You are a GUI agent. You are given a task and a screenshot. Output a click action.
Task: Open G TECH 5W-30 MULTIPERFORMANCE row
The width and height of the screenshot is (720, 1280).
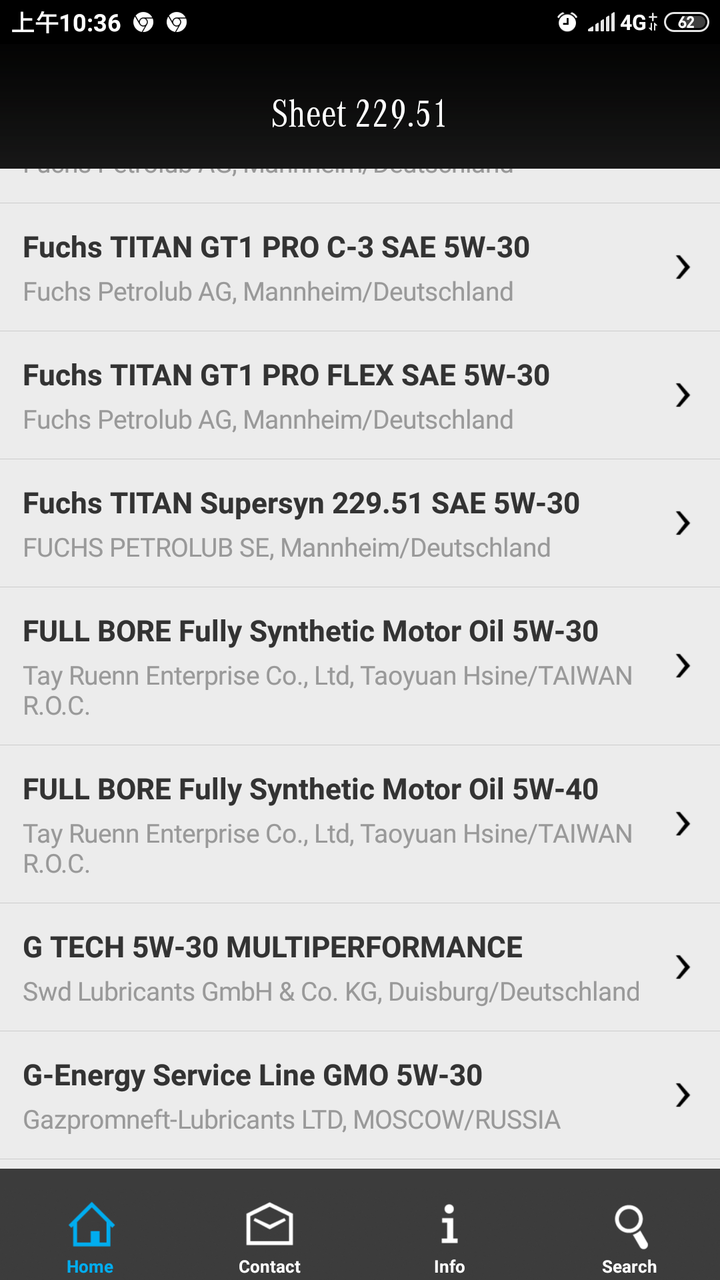pos(360,967)
